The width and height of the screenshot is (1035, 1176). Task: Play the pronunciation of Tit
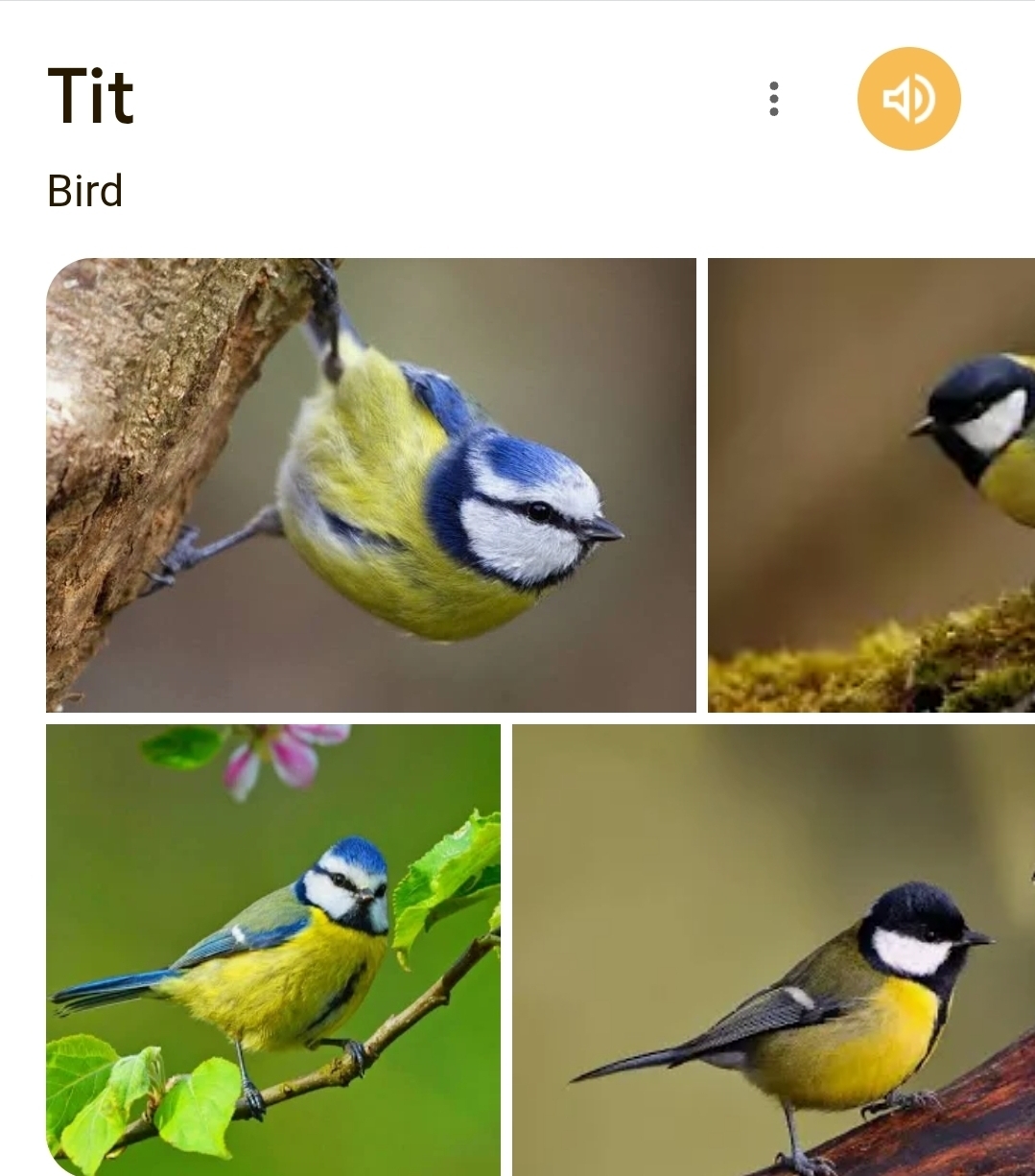point(908,99)
